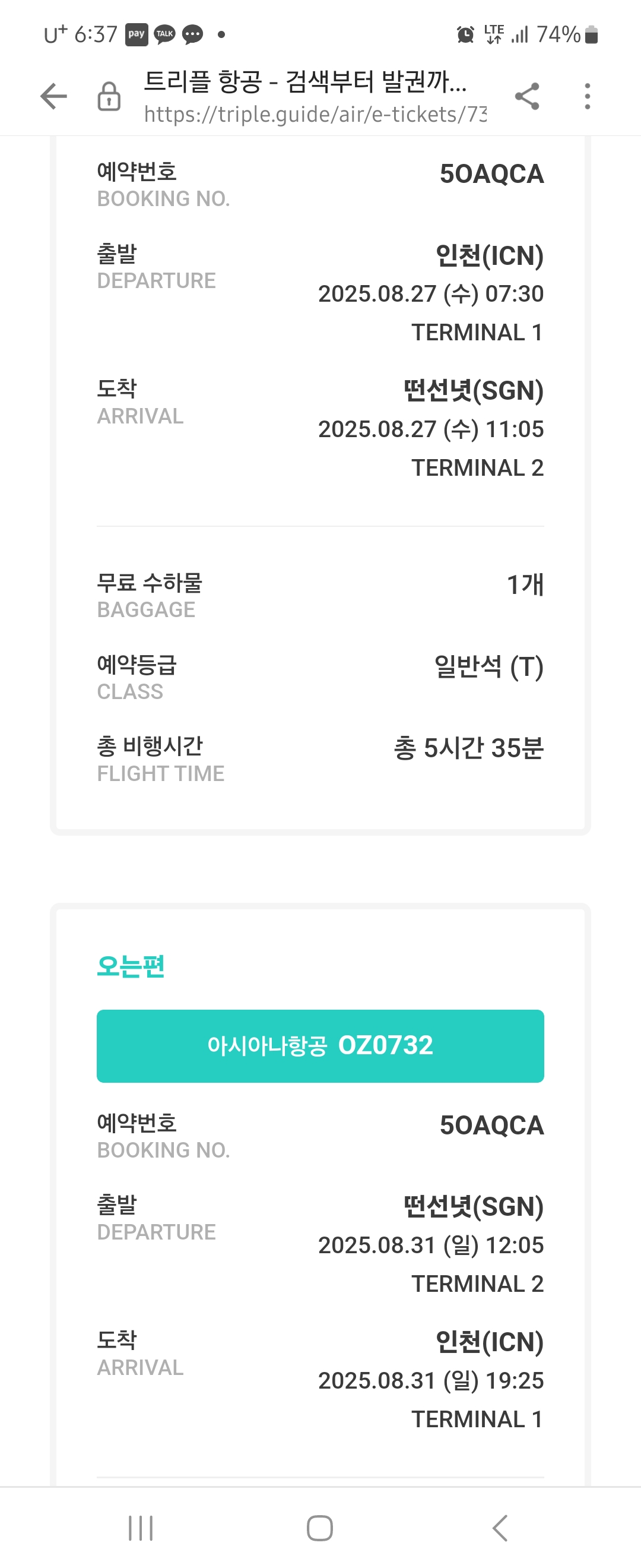Open recent apps from the navigation bar
The width and height of the screenshot is (641, 1568).
click(141, 1528)
